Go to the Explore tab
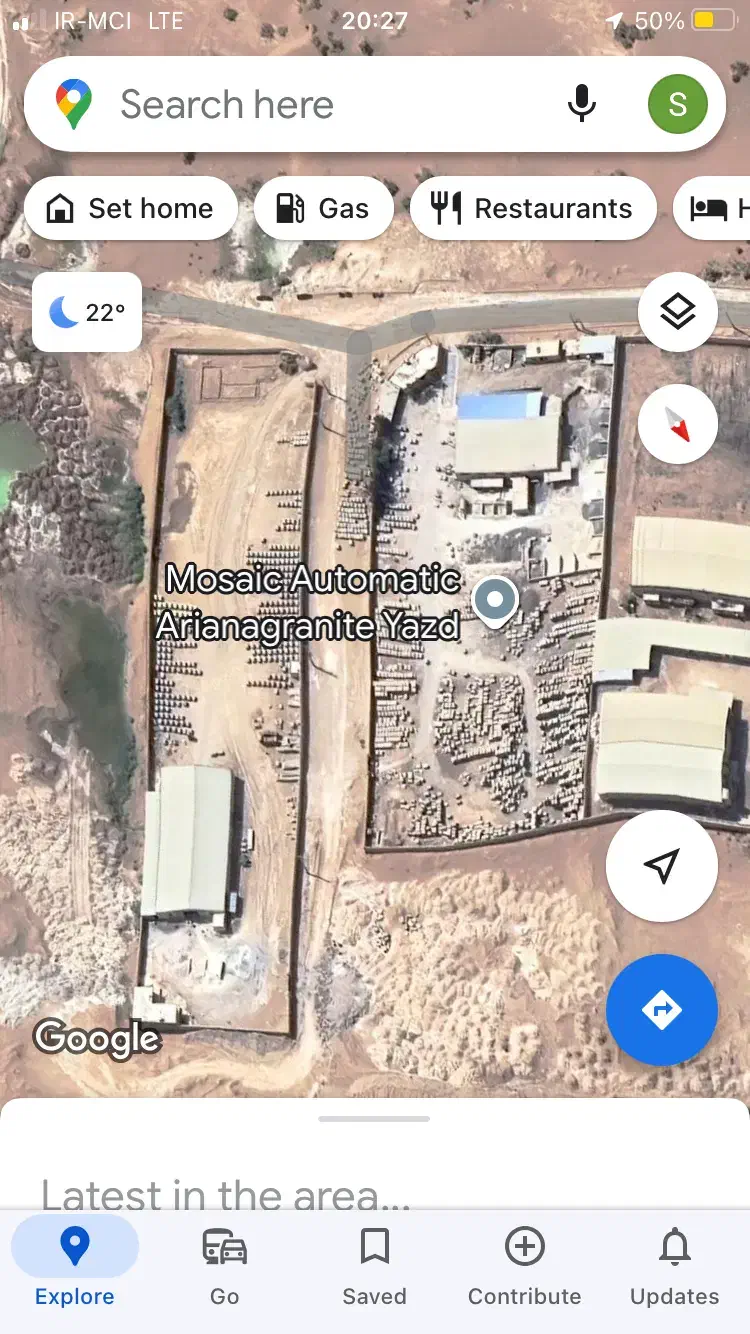 (x=75, y=1267)
